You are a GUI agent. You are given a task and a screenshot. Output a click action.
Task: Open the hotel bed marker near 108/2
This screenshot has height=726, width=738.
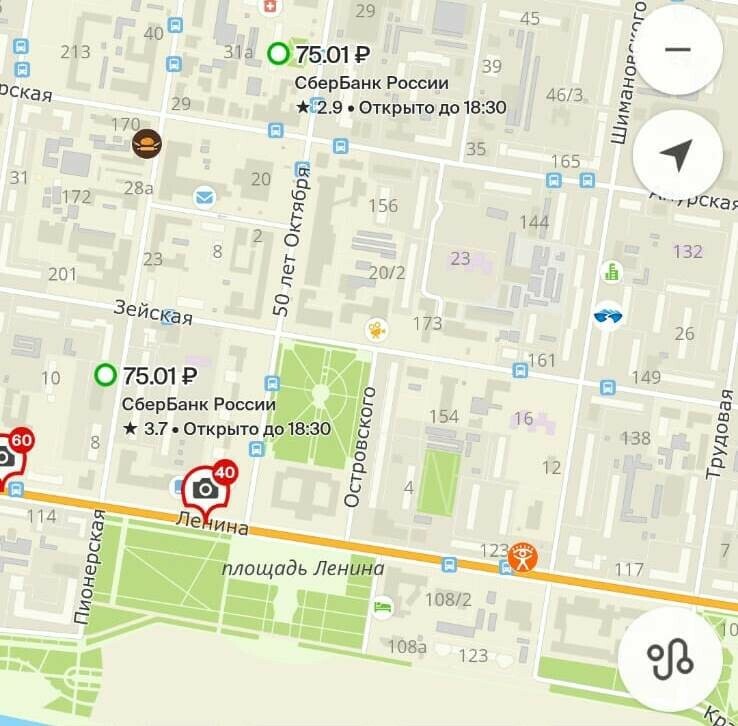[382, 607]
